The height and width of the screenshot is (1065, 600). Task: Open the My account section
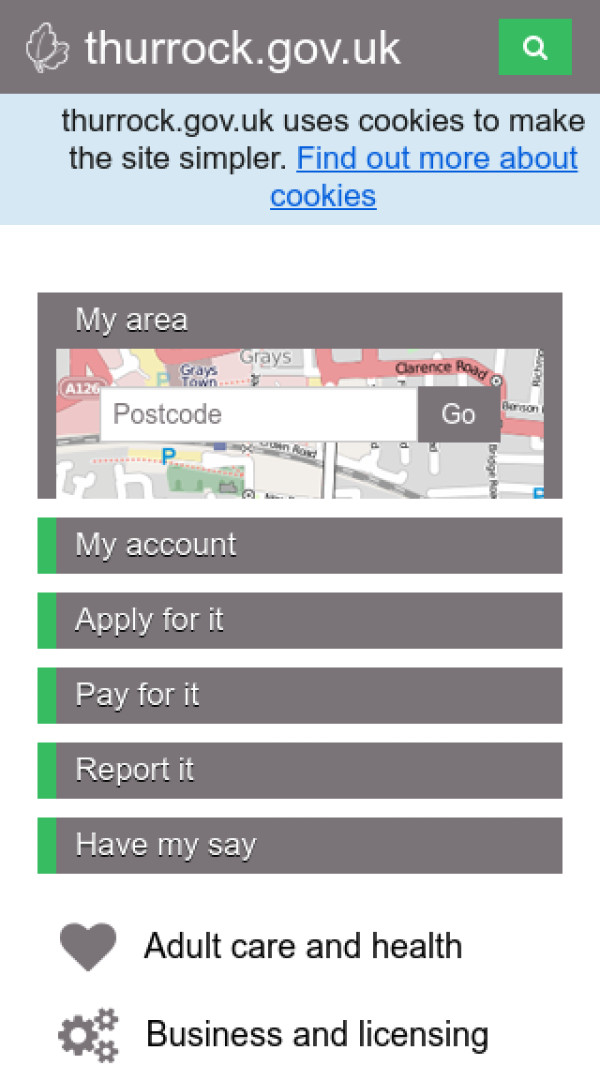point(300,545)
